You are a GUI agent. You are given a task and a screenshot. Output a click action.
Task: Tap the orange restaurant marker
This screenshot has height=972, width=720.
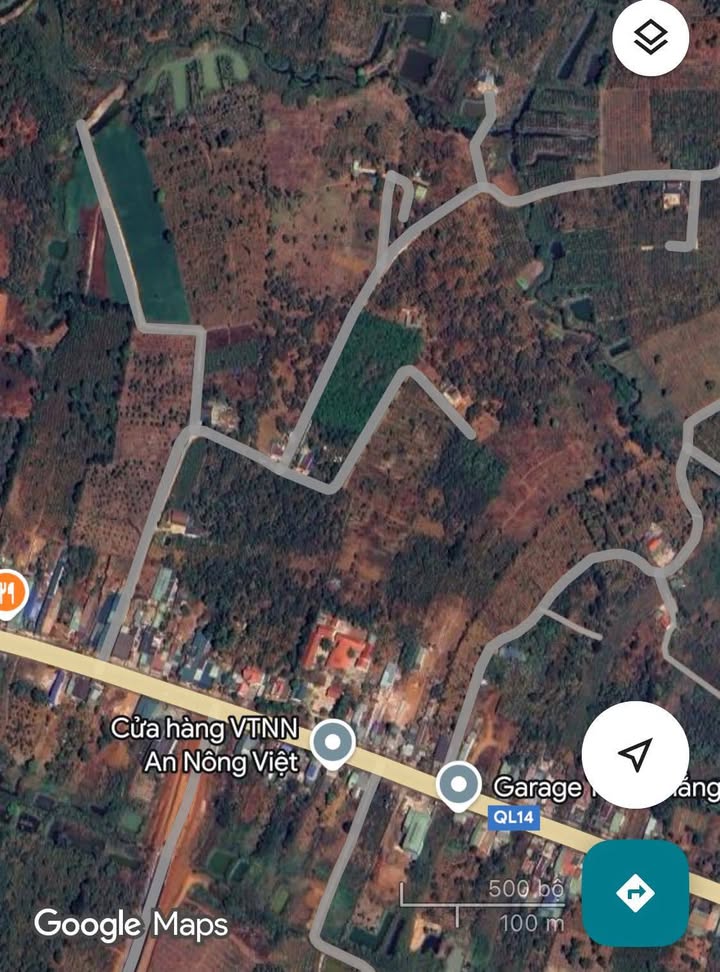click(8, 594)
